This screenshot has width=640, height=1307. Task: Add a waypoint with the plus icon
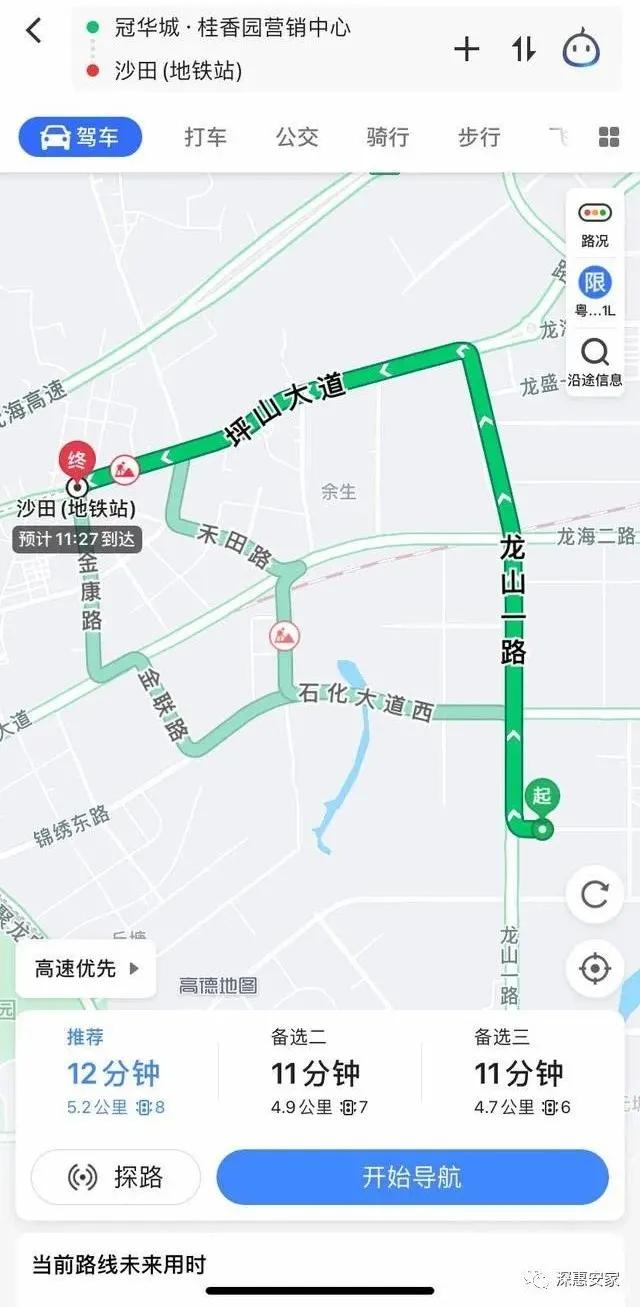pyautogui.click(x=467, y=49)
